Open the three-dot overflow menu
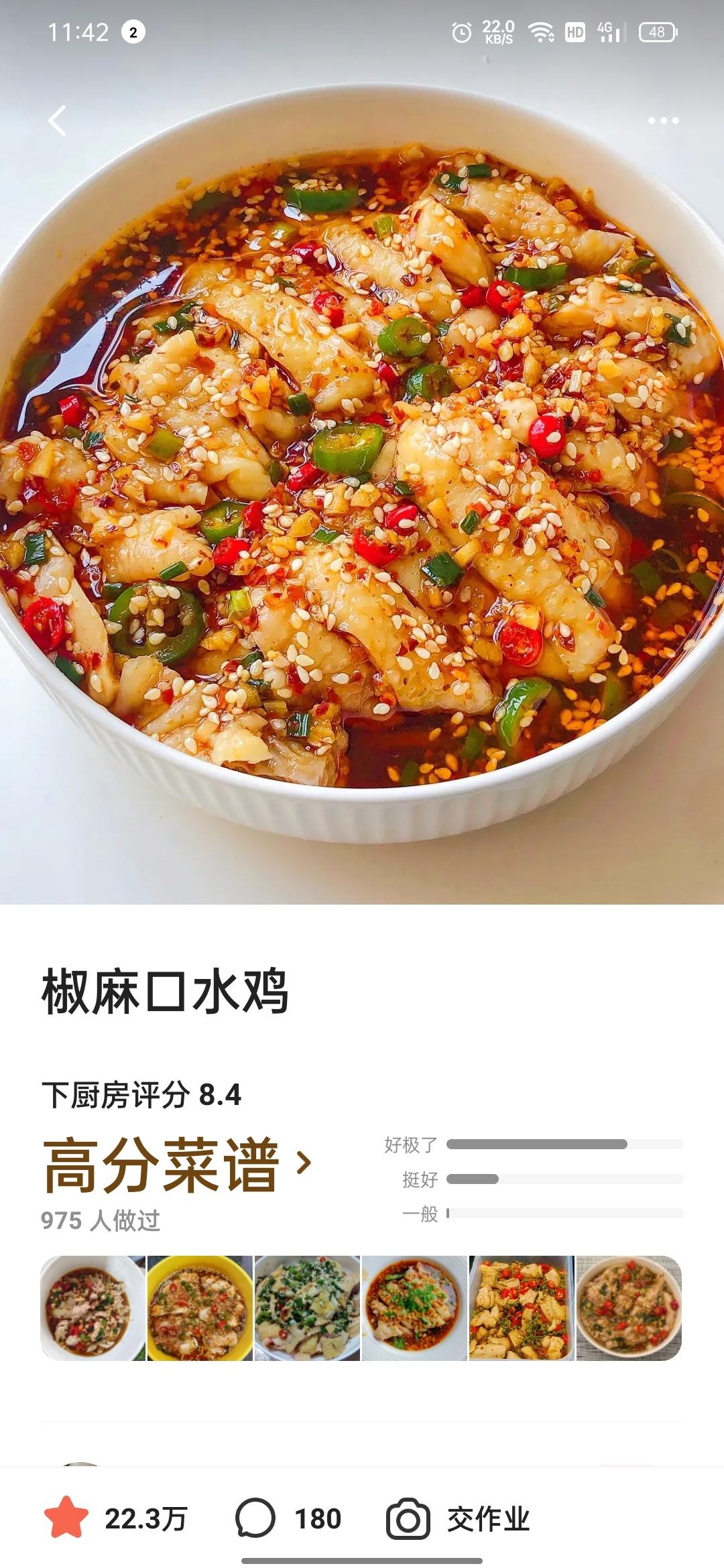Image resolution: width=724 pixels, height=1568 pixels. coord(663,121)
